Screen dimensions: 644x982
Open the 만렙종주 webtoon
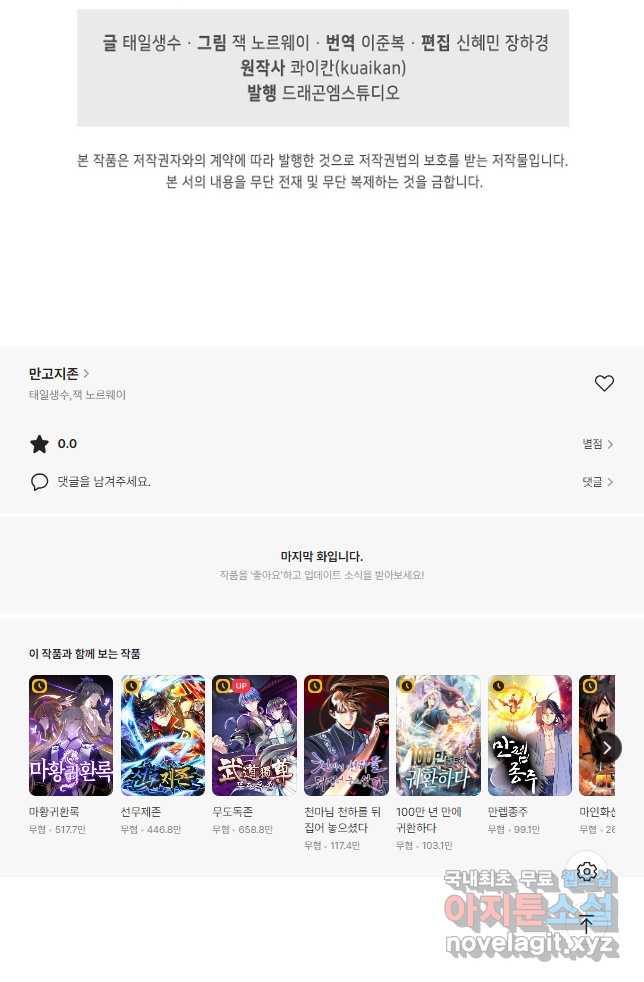click(530, 735)
